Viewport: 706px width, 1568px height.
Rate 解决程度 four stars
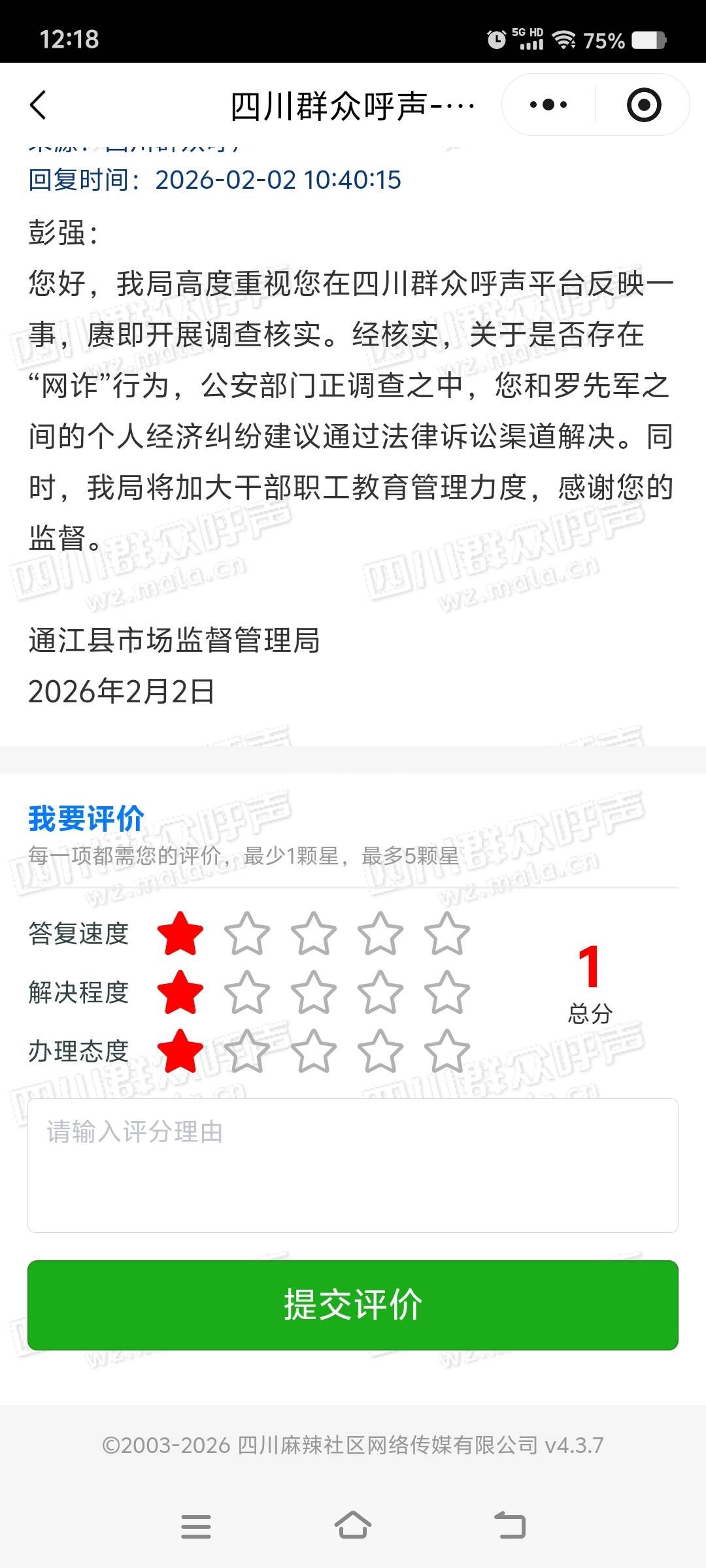380,992
